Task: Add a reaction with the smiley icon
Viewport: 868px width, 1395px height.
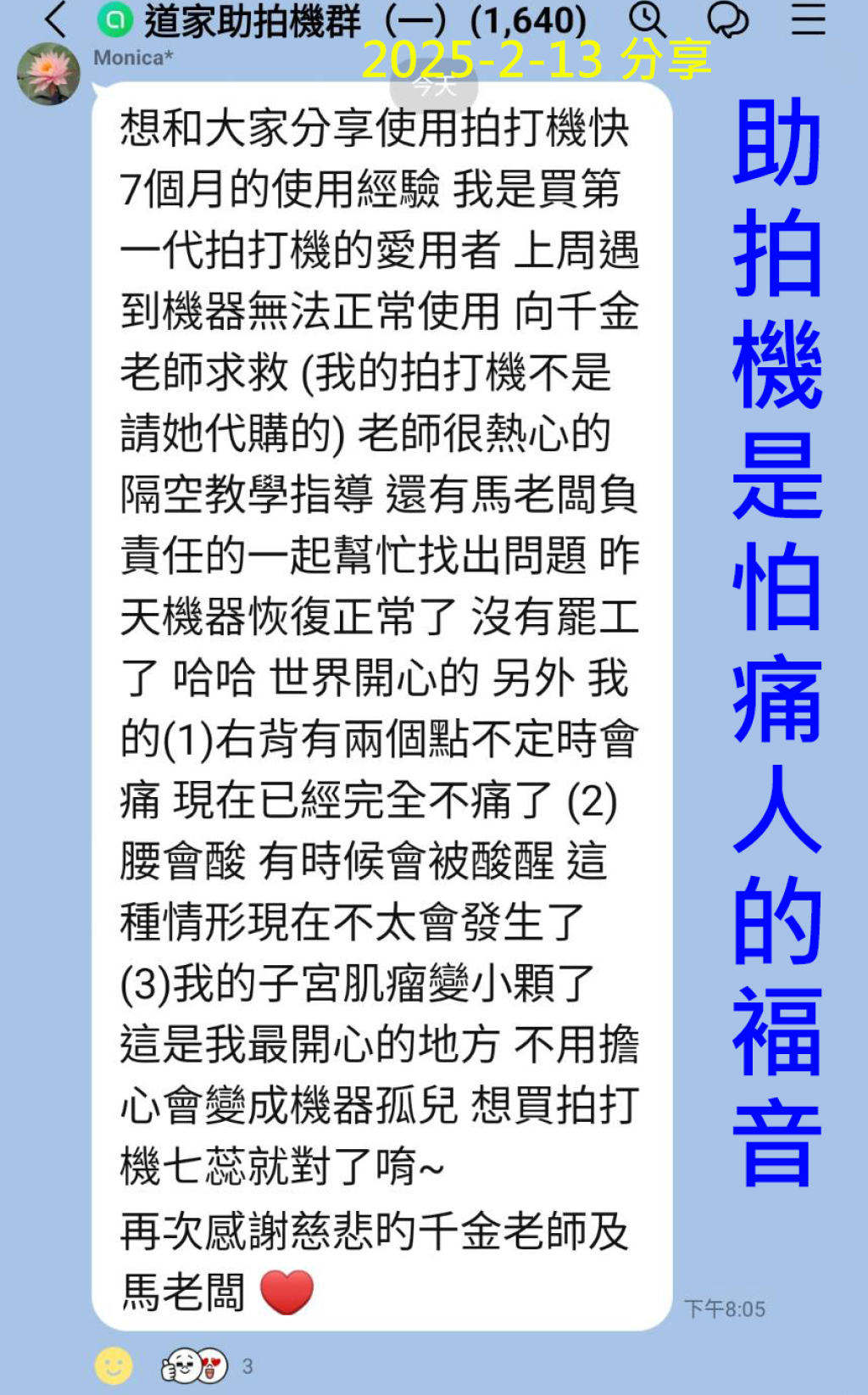Action: (114, 1365)
